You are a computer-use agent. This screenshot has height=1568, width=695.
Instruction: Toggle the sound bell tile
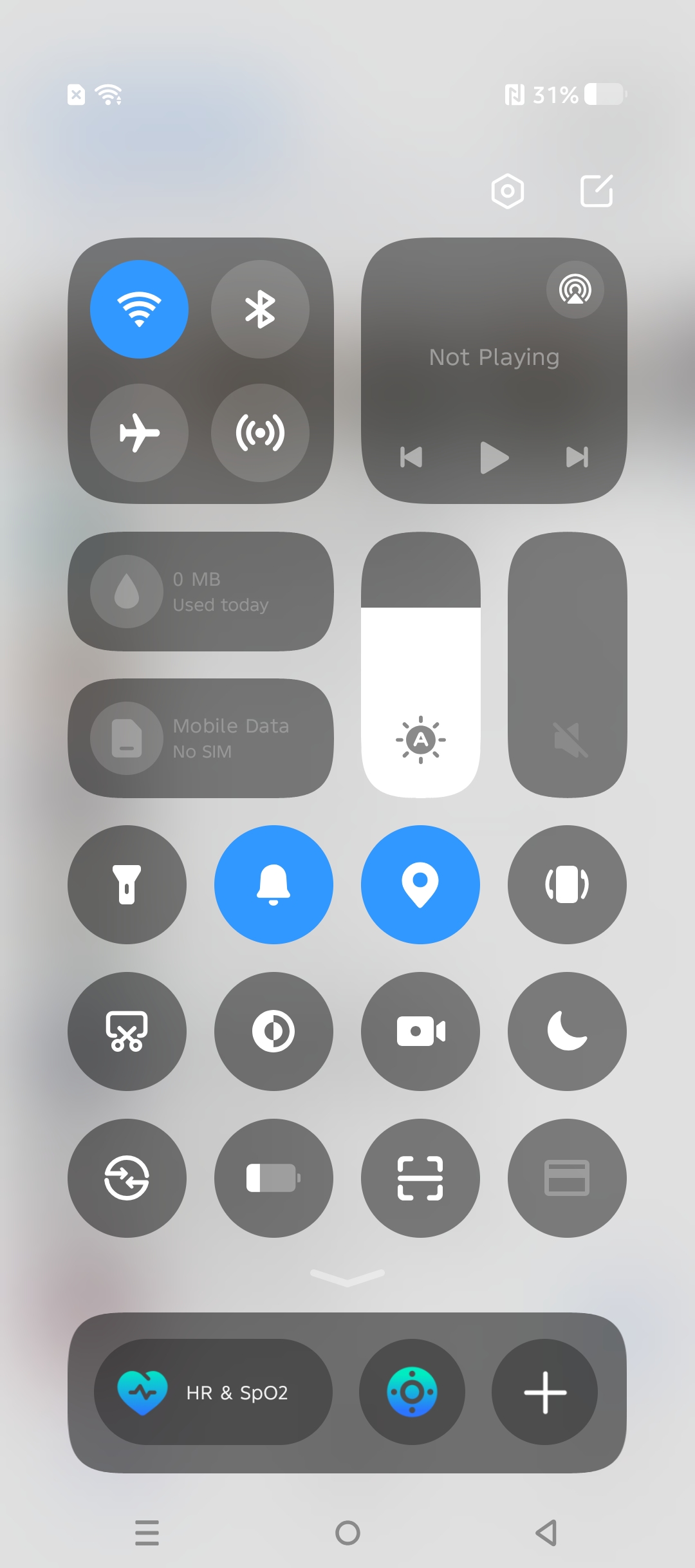273,884
